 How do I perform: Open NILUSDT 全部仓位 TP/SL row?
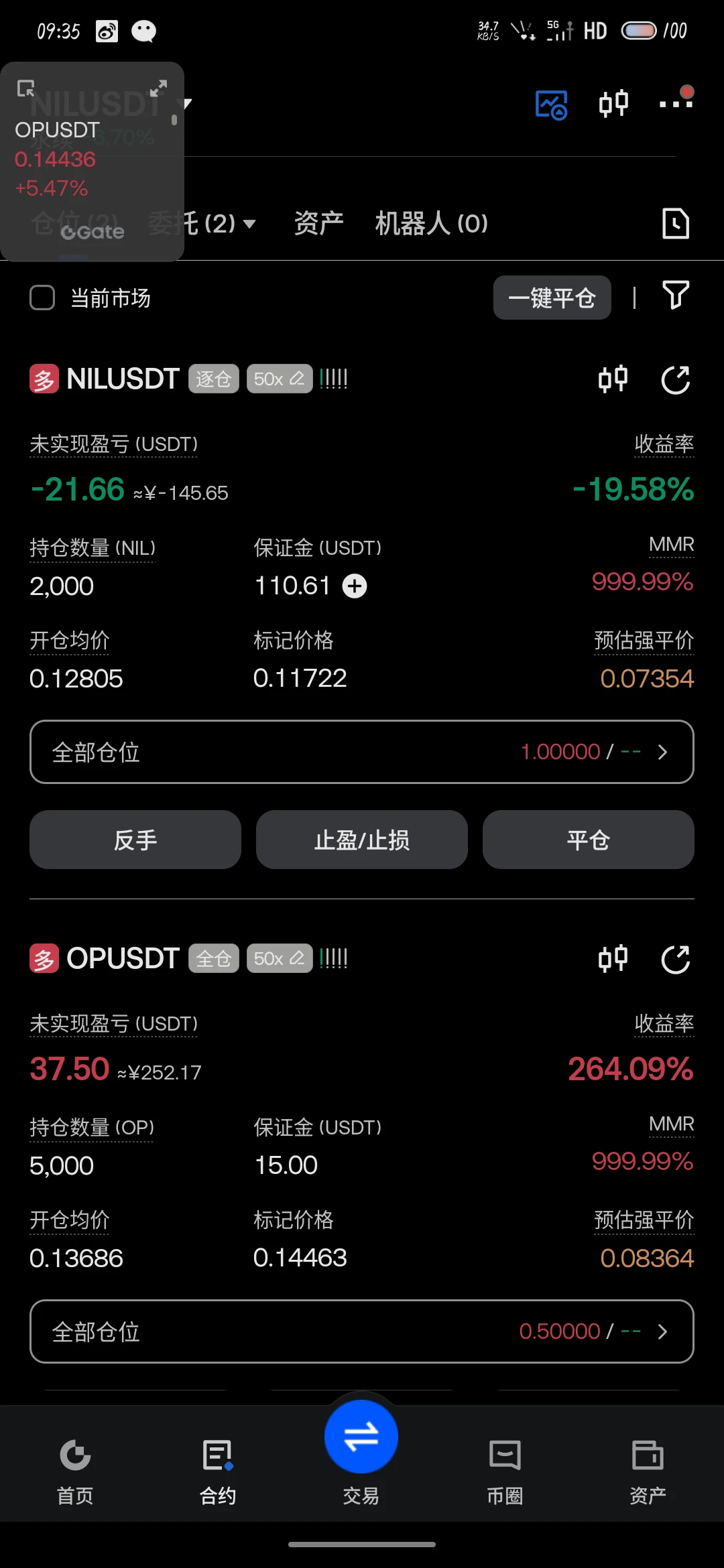pos(362,752)
